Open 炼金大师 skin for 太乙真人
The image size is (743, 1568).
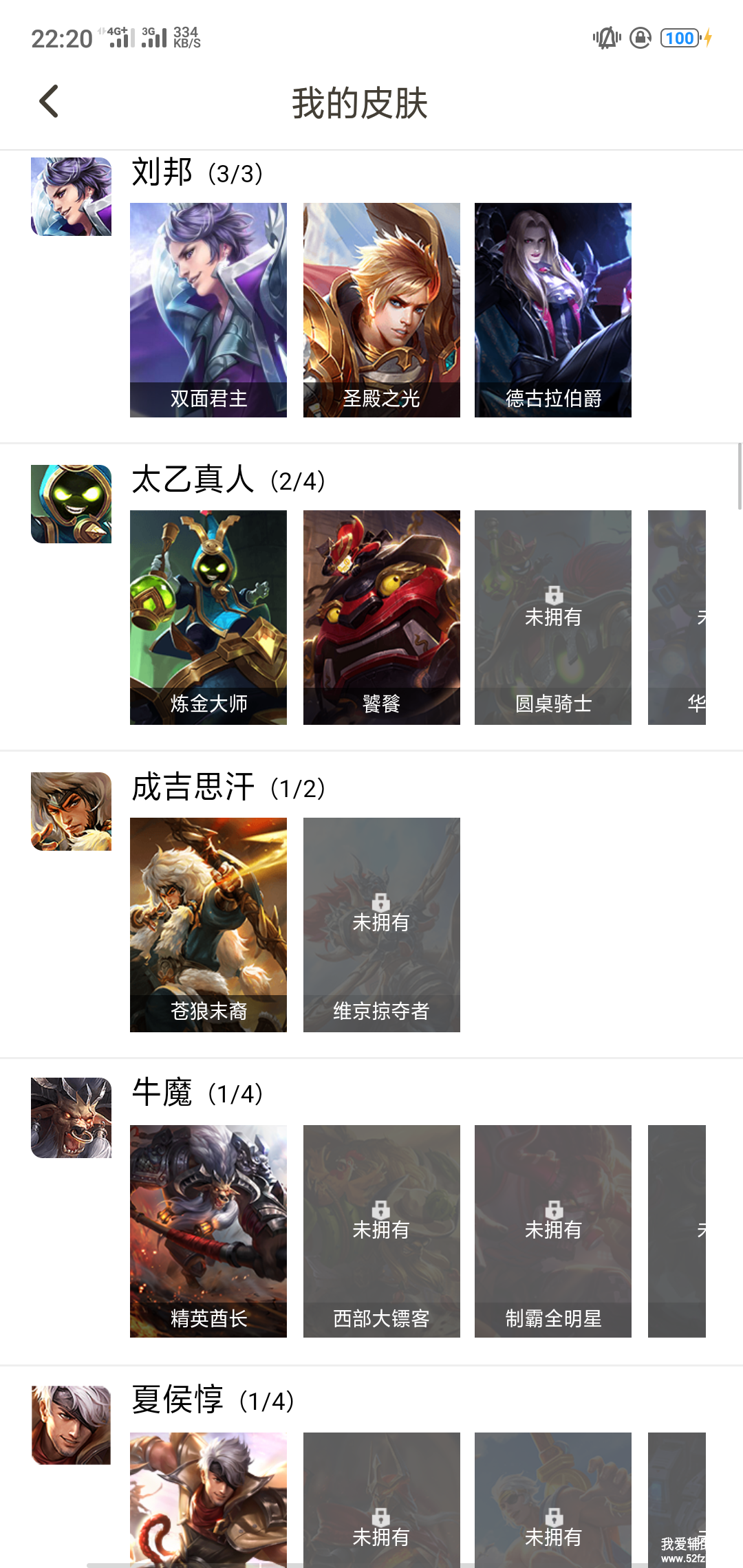tap(208, 617)
